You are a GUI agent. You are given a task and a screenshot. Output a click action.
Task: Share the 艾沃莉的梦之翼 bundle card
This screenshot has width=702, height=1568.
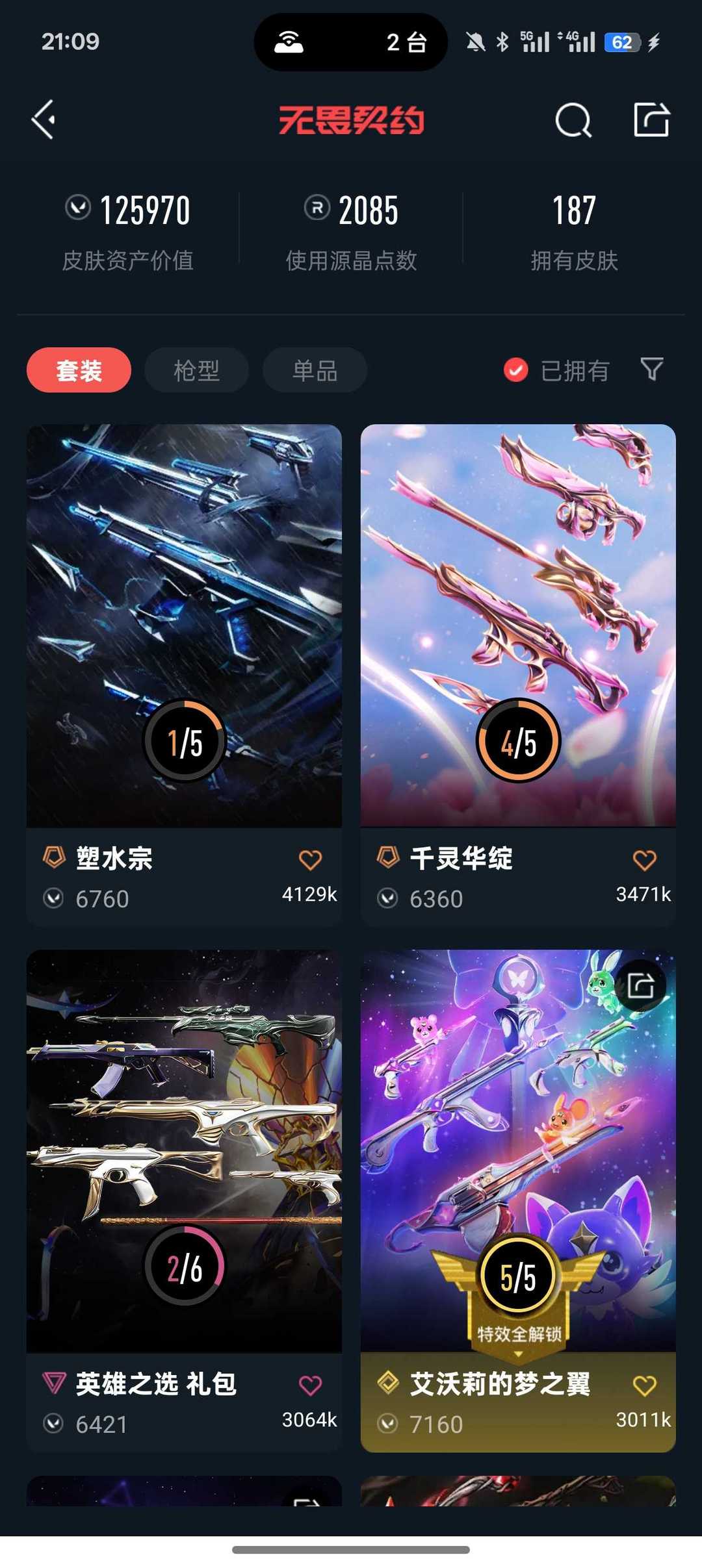click(640, 985)
